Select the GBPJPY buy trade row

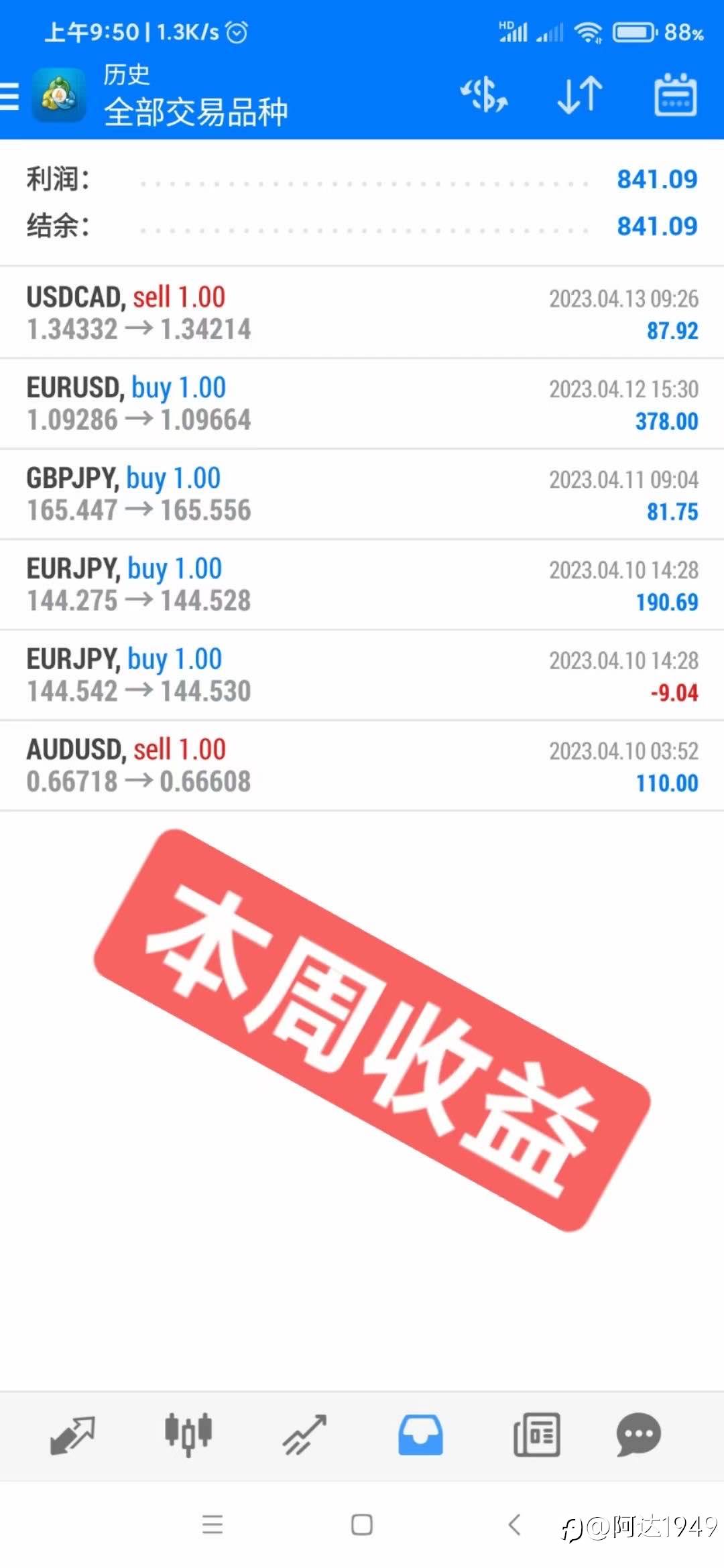pos(362,494)
